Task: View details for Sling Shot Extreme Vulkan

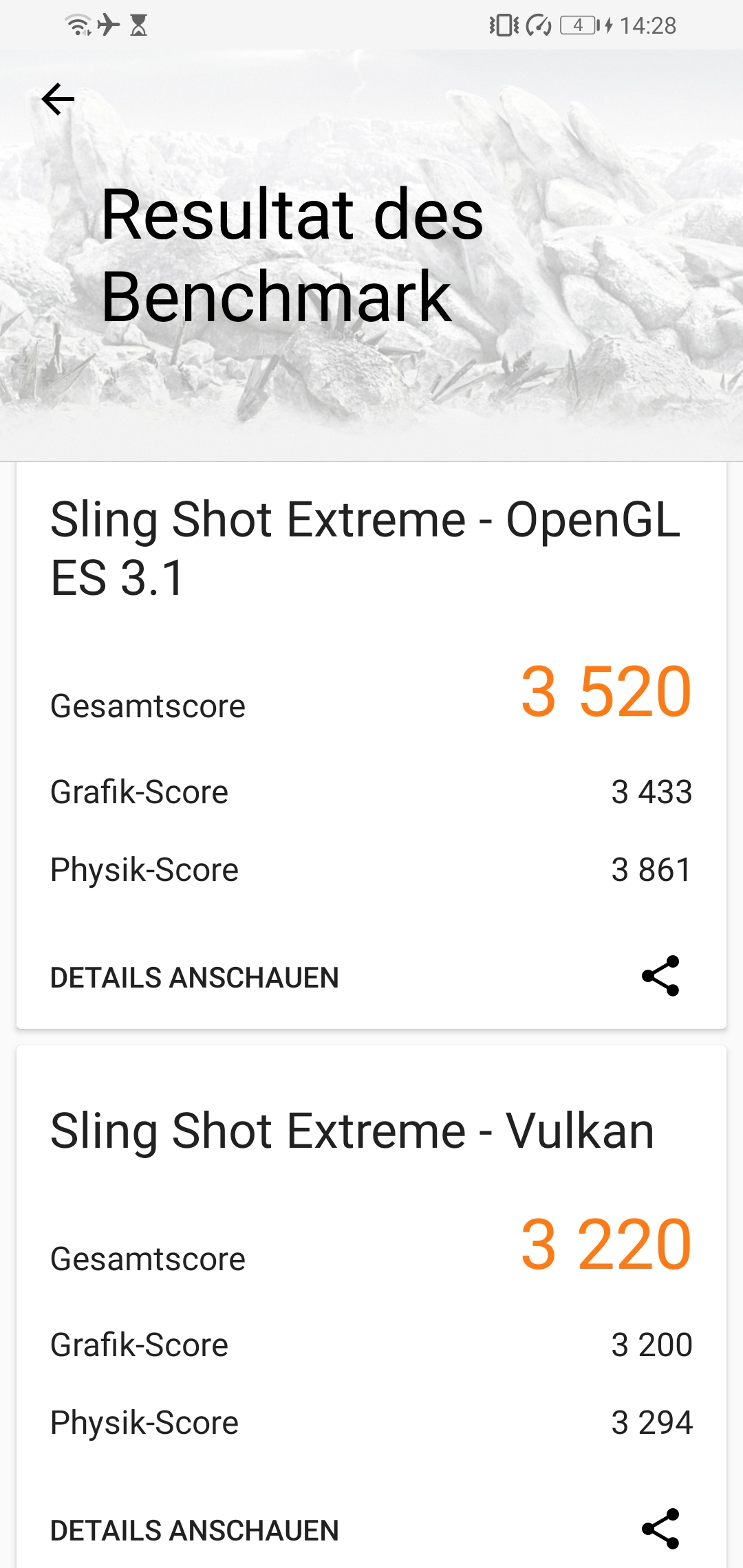Action: point(195,1530)
